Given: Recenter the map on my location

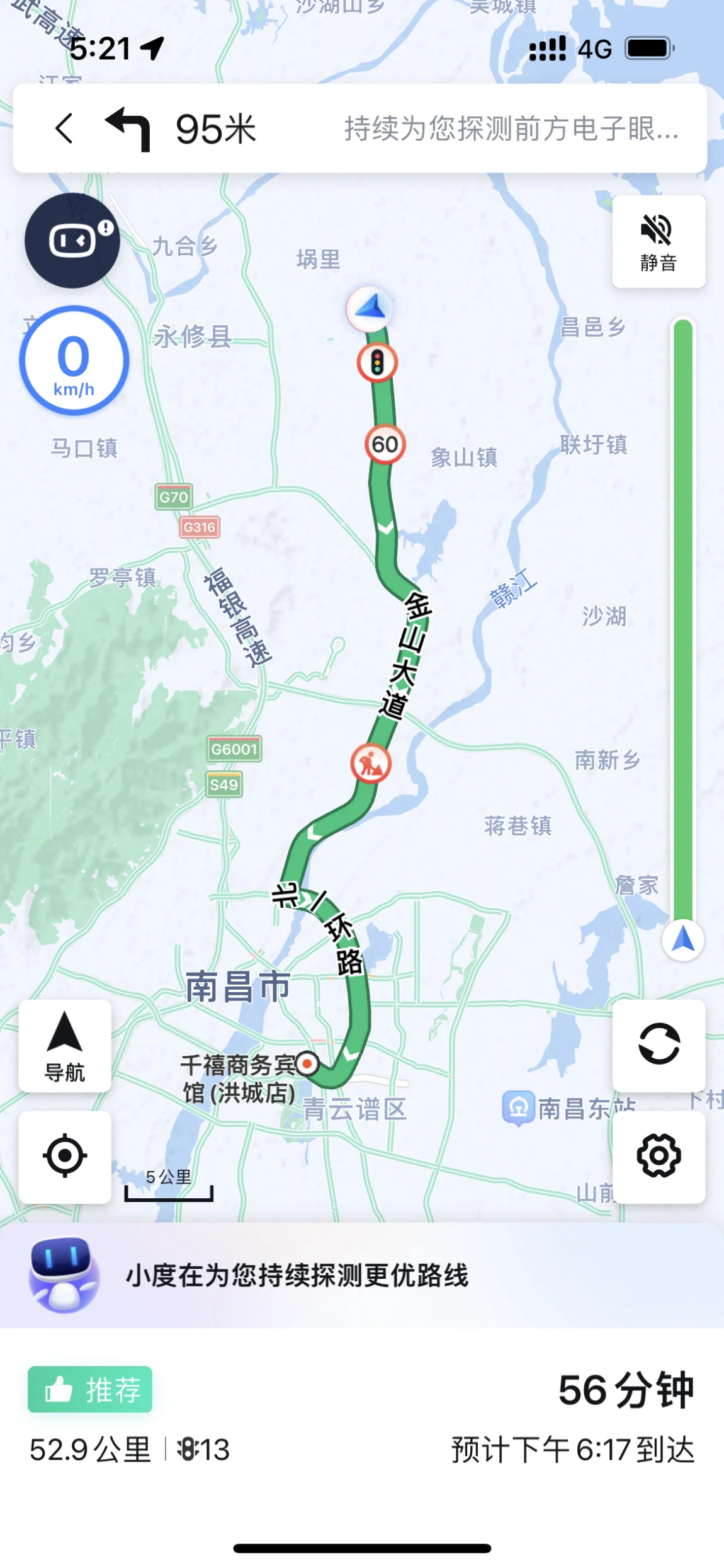Looking at the screenshot, I should (x=65, y=1156).
